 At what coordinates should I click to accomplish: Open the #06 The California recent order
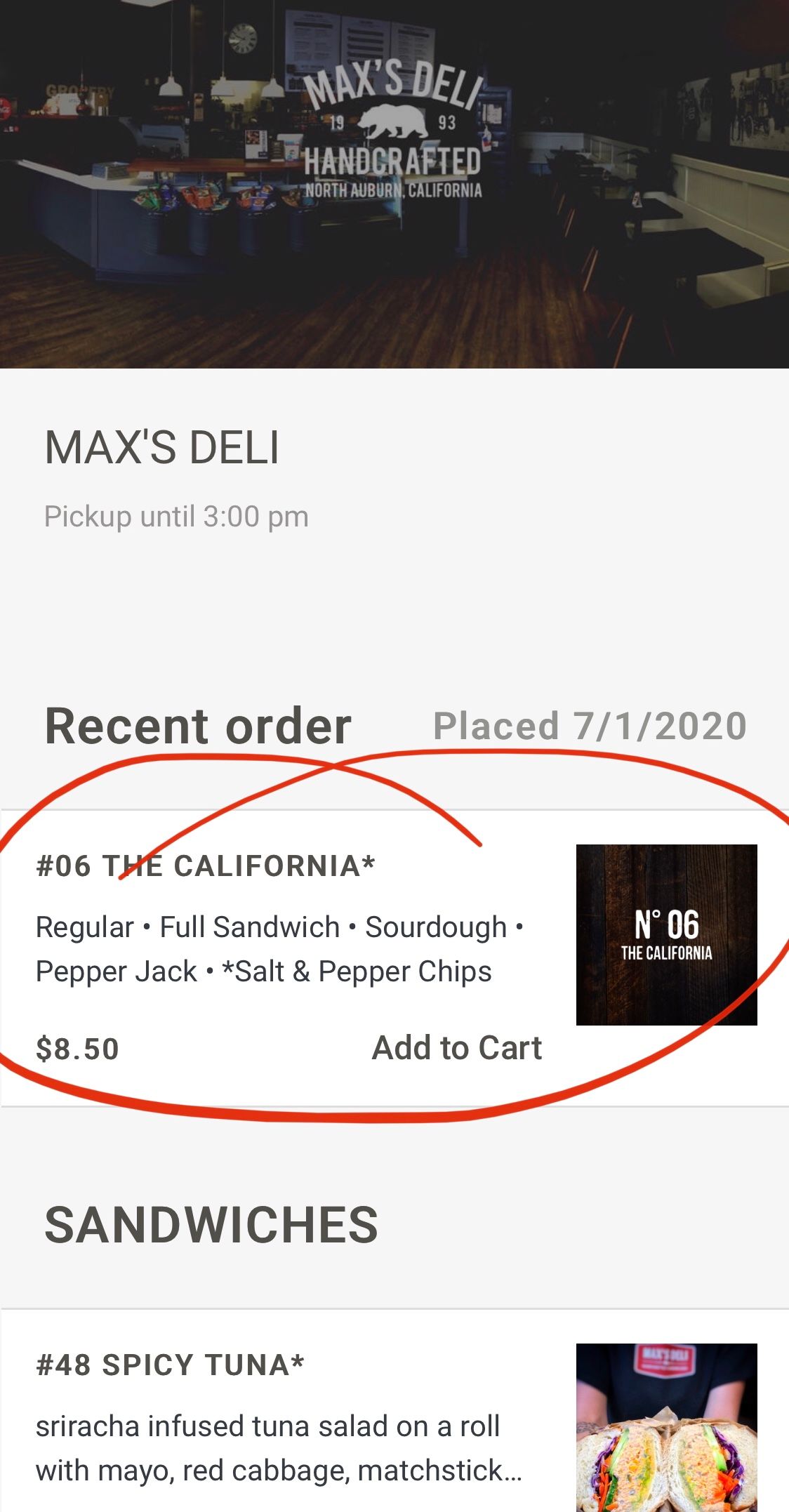tap(205, 866)
